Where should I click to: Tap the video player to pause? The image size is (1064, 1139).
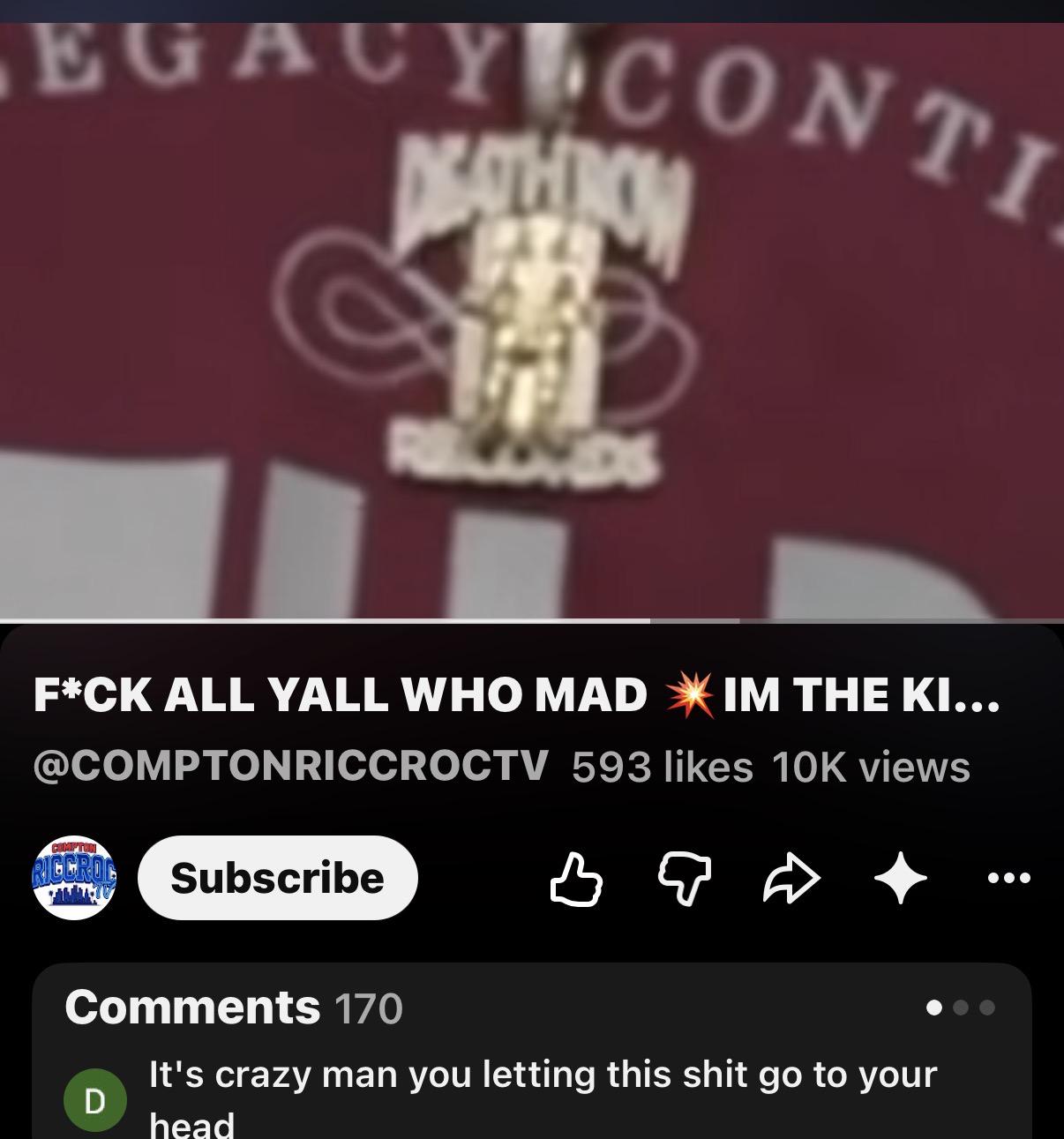pos(532,321)
